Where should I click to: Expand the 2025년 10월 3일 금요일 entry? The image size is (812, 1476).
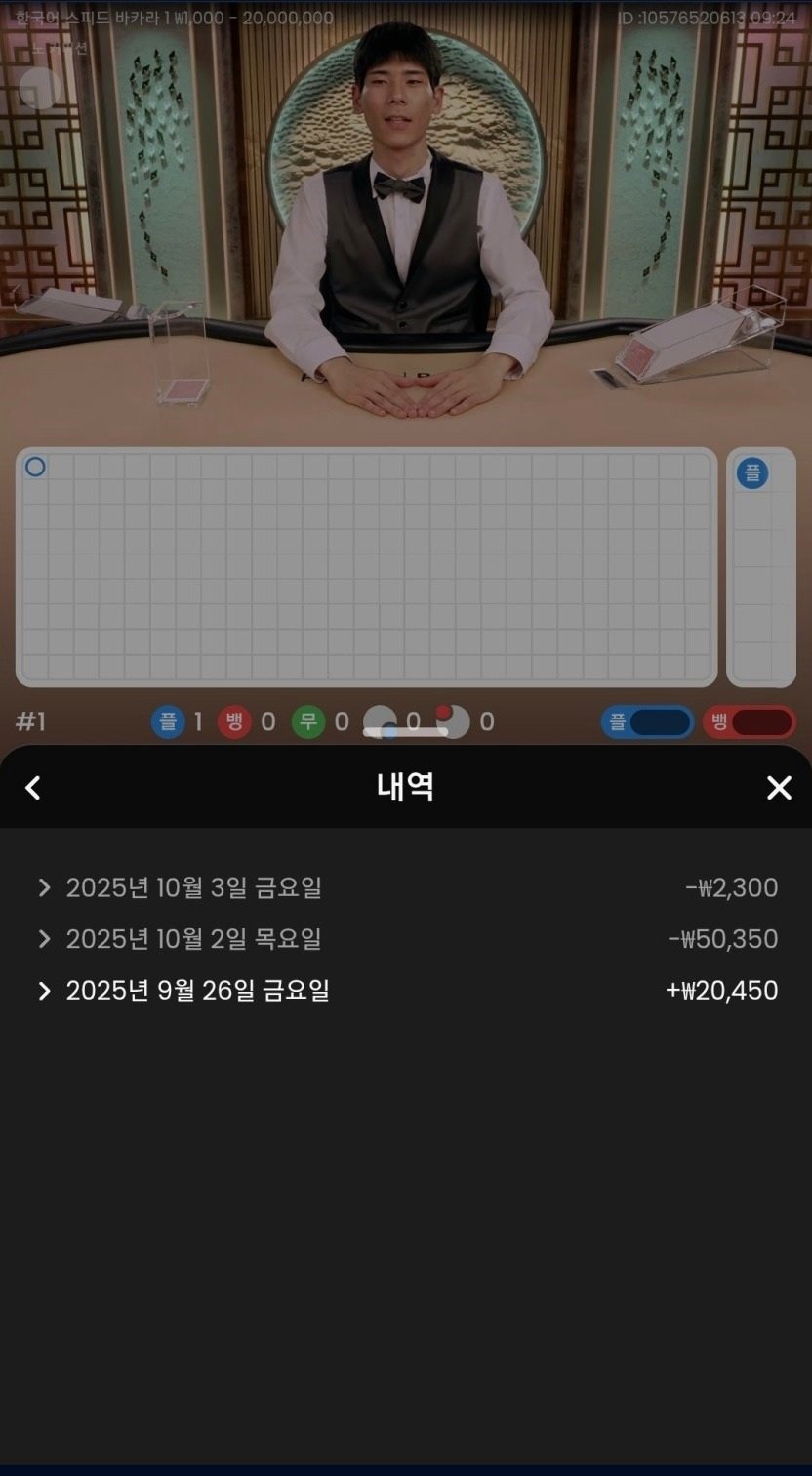coord(192,887)
